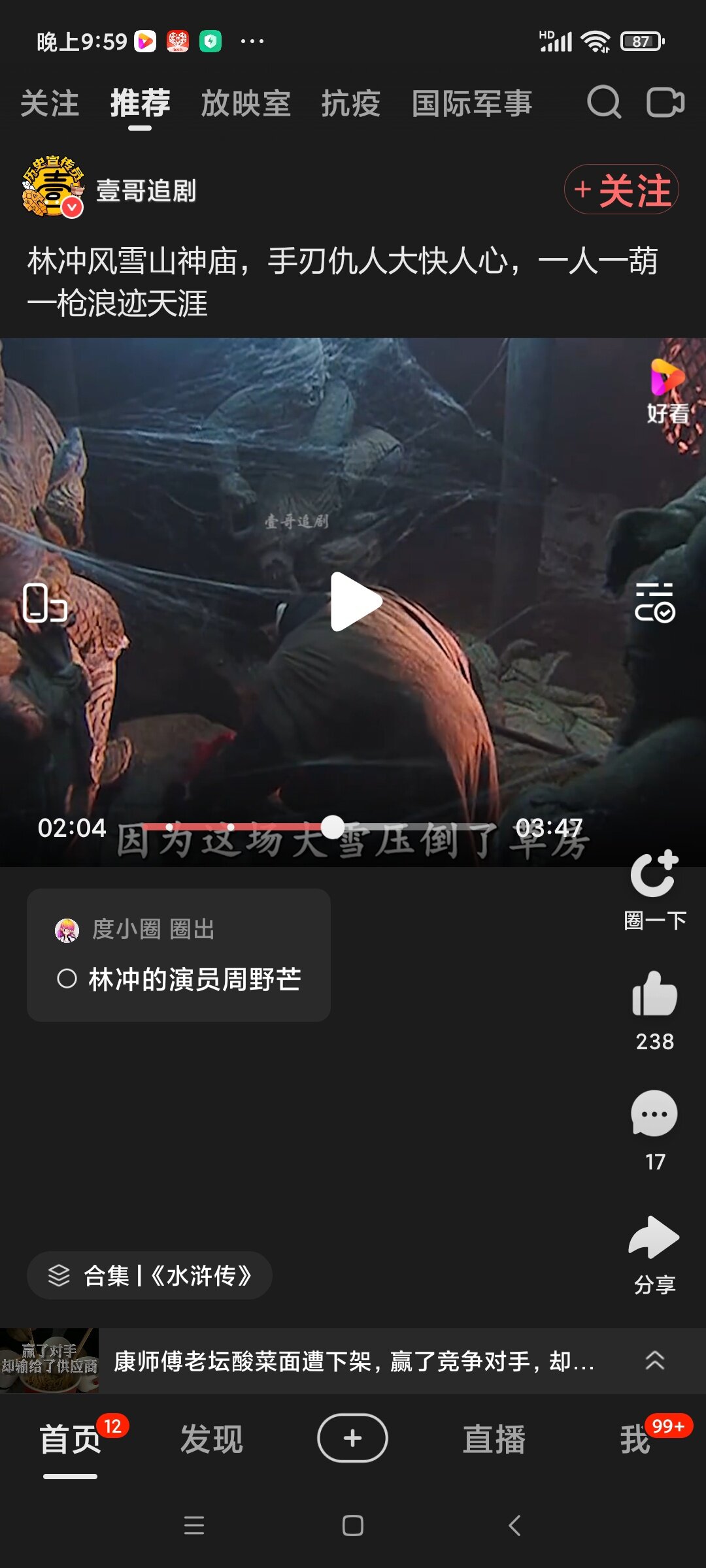This screenshot has width=706, height=1568.
Task: Switch to the 抗疫 tab
Action: (x=351, y=104)
